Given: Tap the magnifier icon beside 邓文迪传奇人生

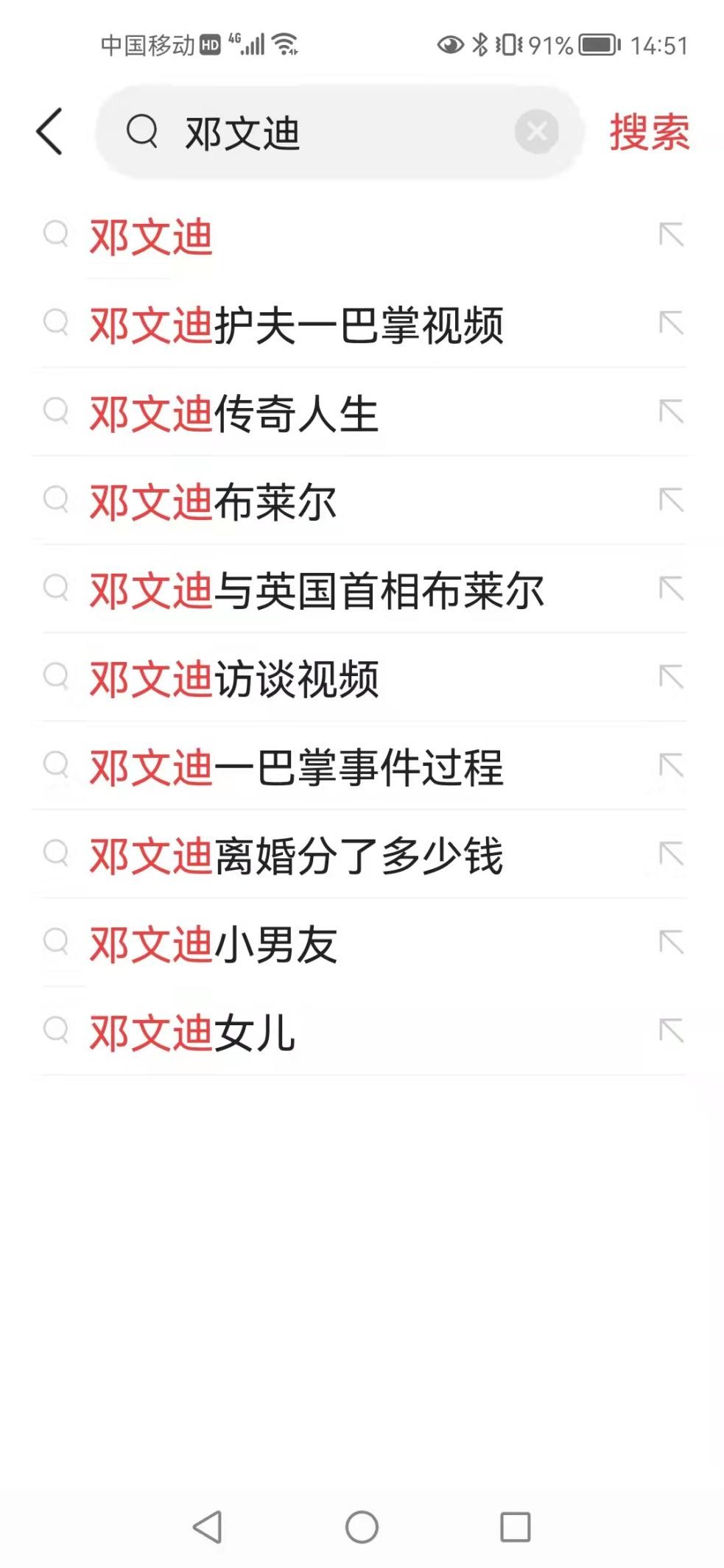Looking at the screenshot, I should pyautogui.click(x=56, y=412).
